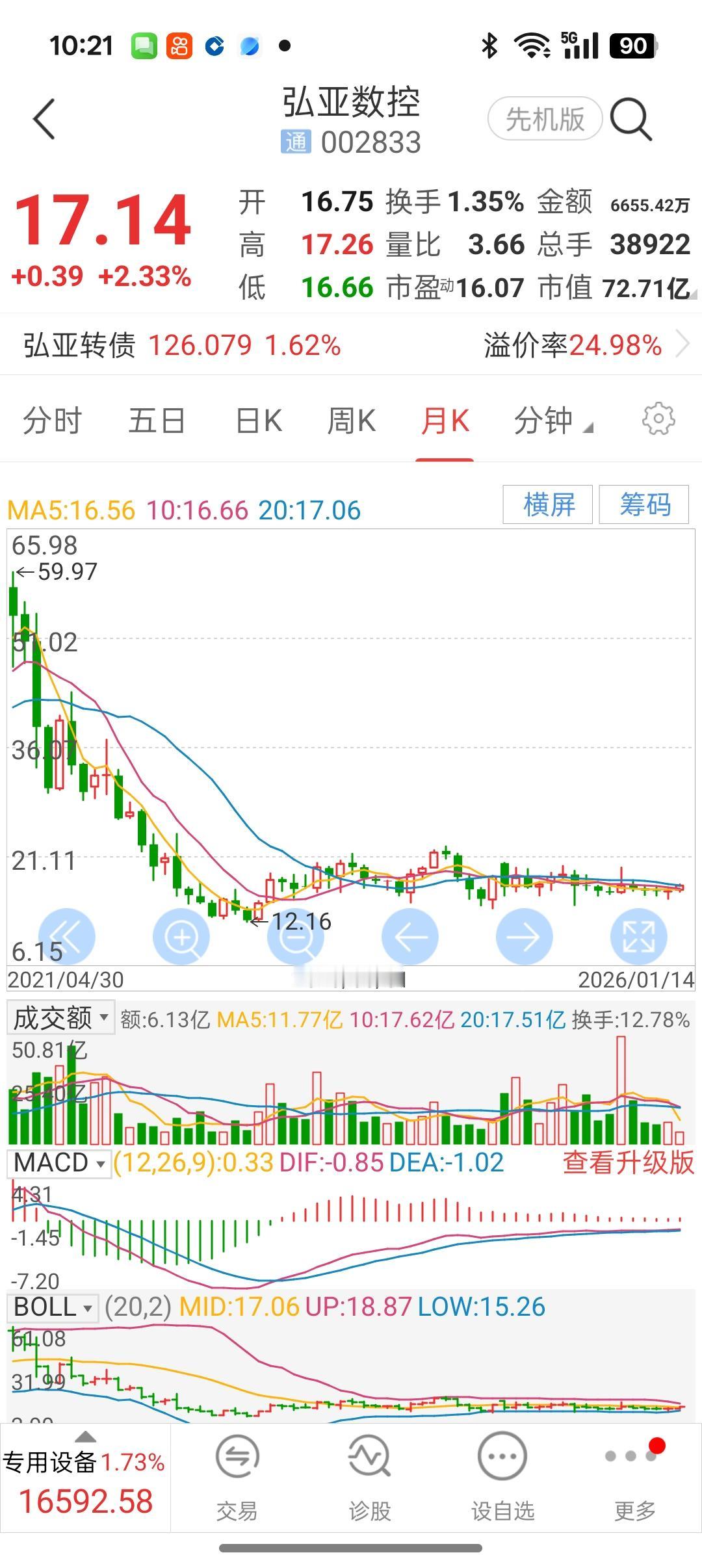Open chart settings via gear icon
The width and height of the screenshot is (702, 1568).
pyautogui.click(x=658, y=421)
